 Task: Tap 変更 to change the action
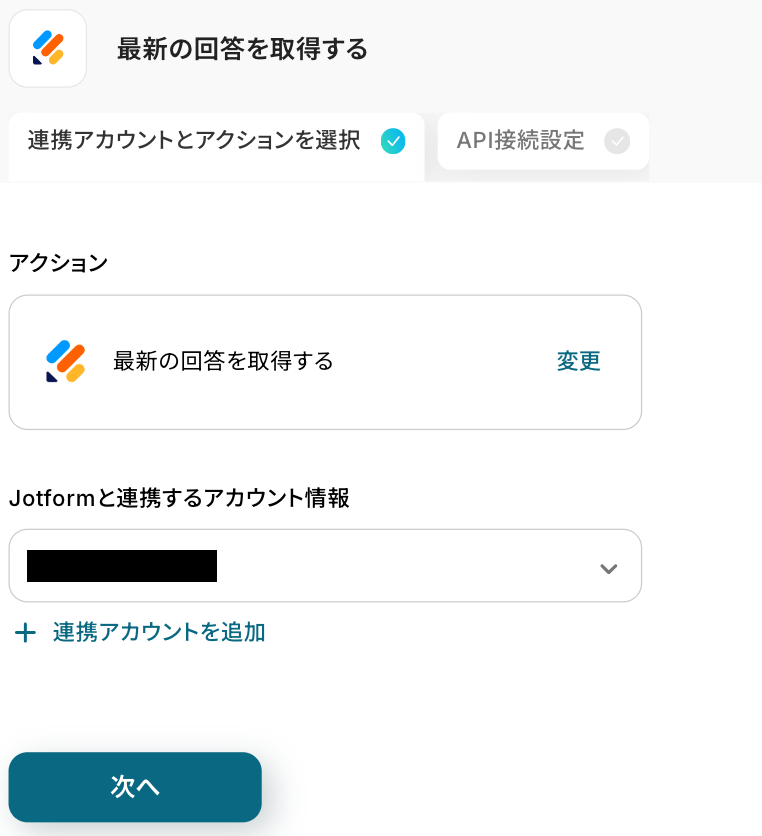coord(578,361)
